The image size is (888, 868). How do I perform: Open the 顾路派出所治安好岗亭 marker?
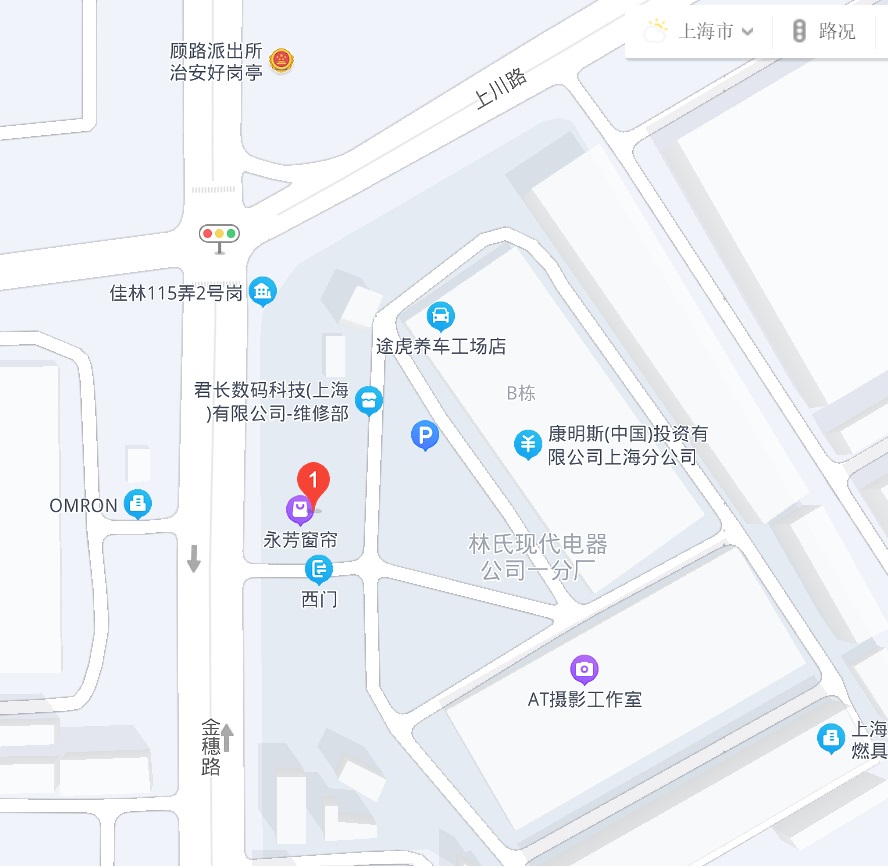pos(283,60)
